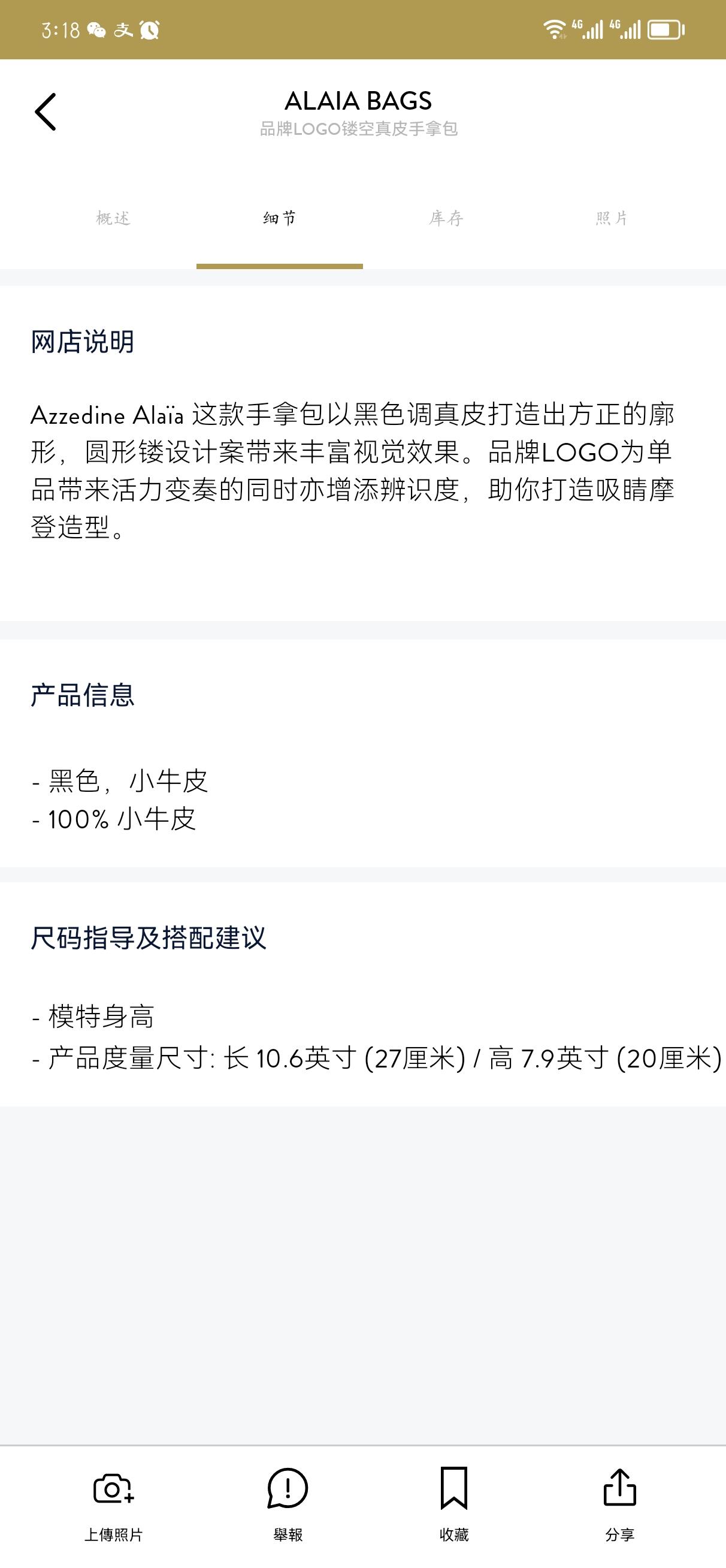Screen dimensions: 726x1568
Task: Go back using the top-left arrow
Action: [46, 112]
